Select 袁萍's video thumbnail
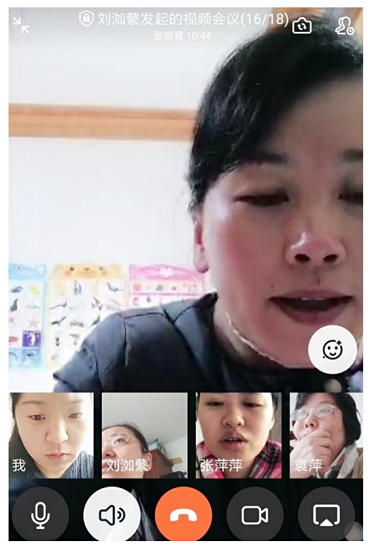This screenshot has height=550, width=368. pos(326,435)
